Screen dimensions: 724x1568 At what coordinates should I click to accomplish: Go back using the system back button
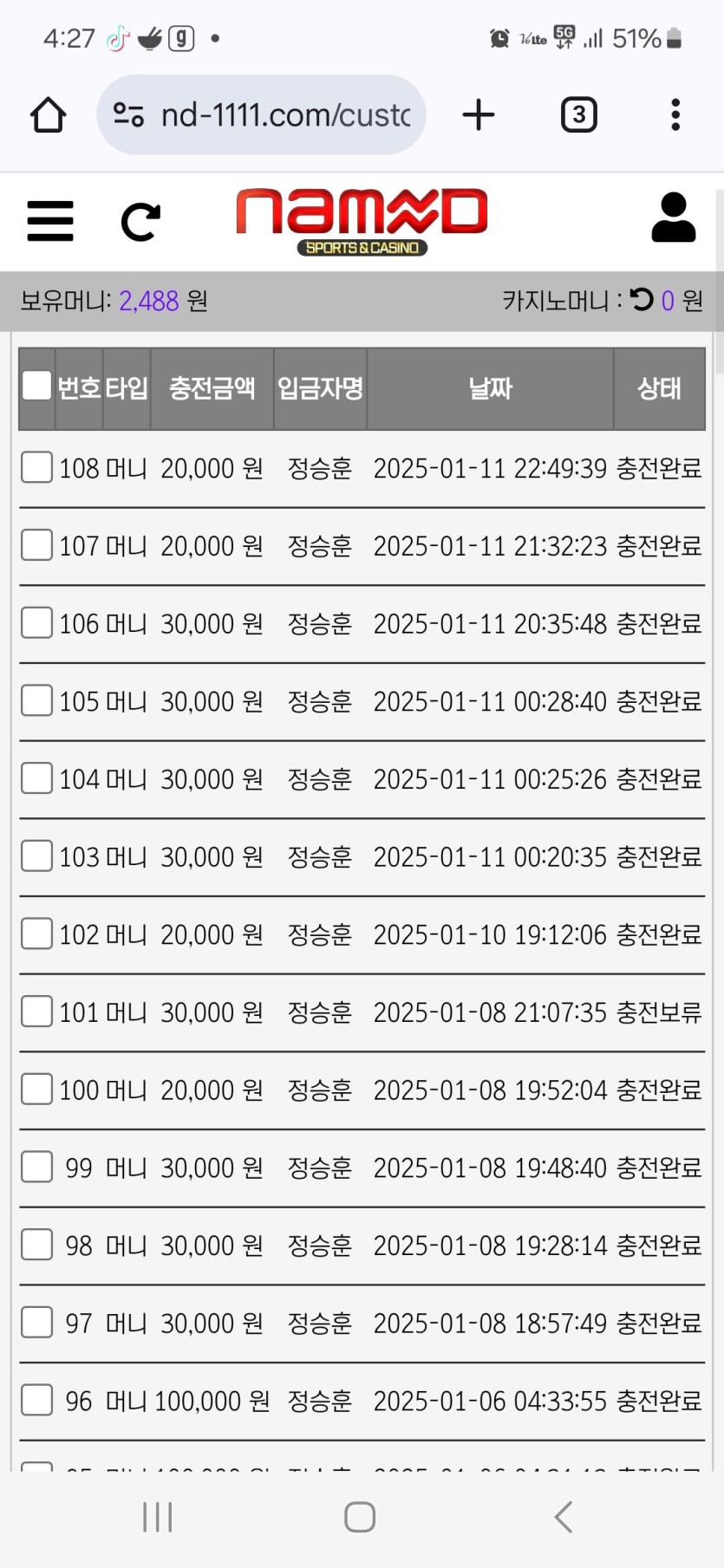[563, 1517]
